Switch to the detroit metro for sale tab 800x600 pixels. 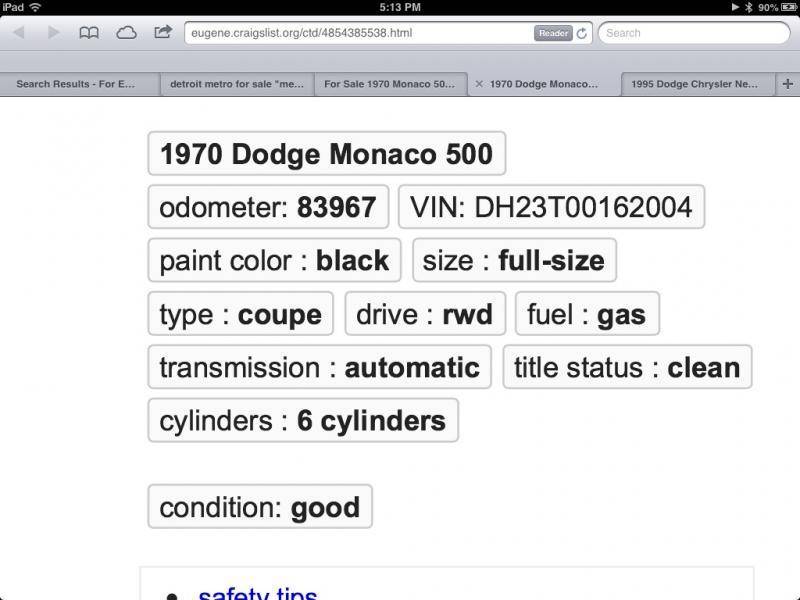(x=235, y=84)
